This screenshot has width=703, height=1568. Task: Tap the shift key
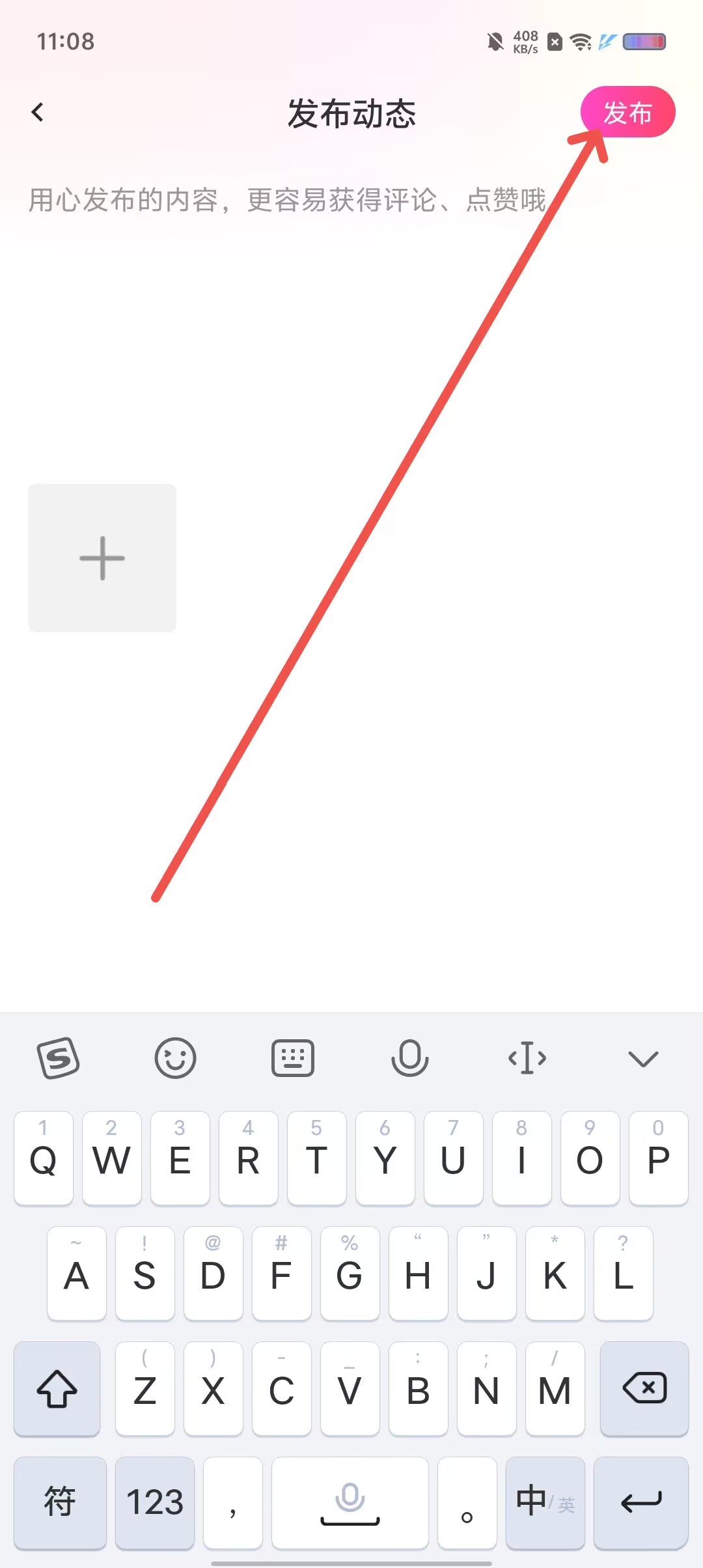[x=57, y=1388]
